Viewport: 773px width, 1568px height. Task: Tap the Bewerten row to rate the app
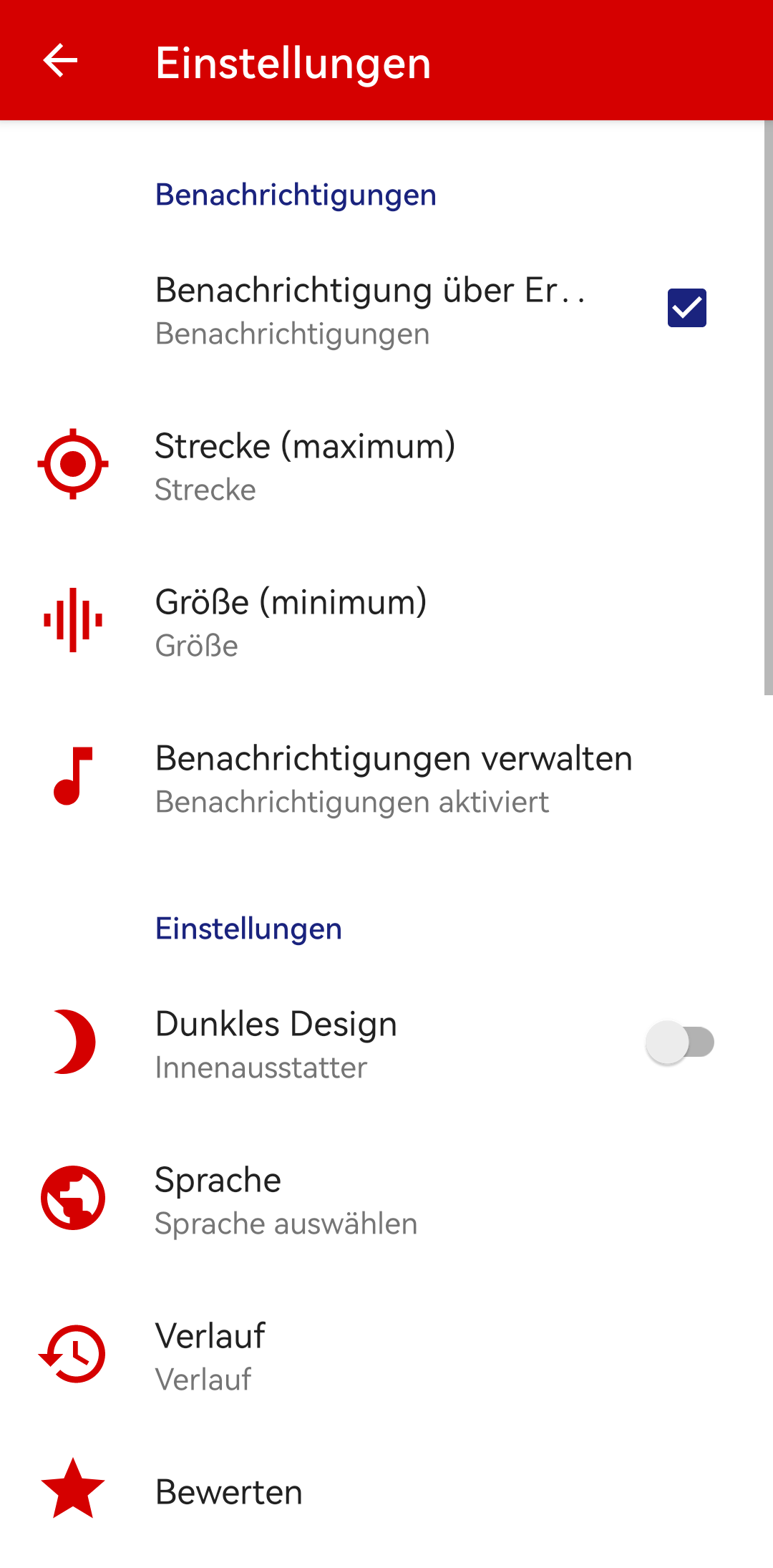point(386,1491)
